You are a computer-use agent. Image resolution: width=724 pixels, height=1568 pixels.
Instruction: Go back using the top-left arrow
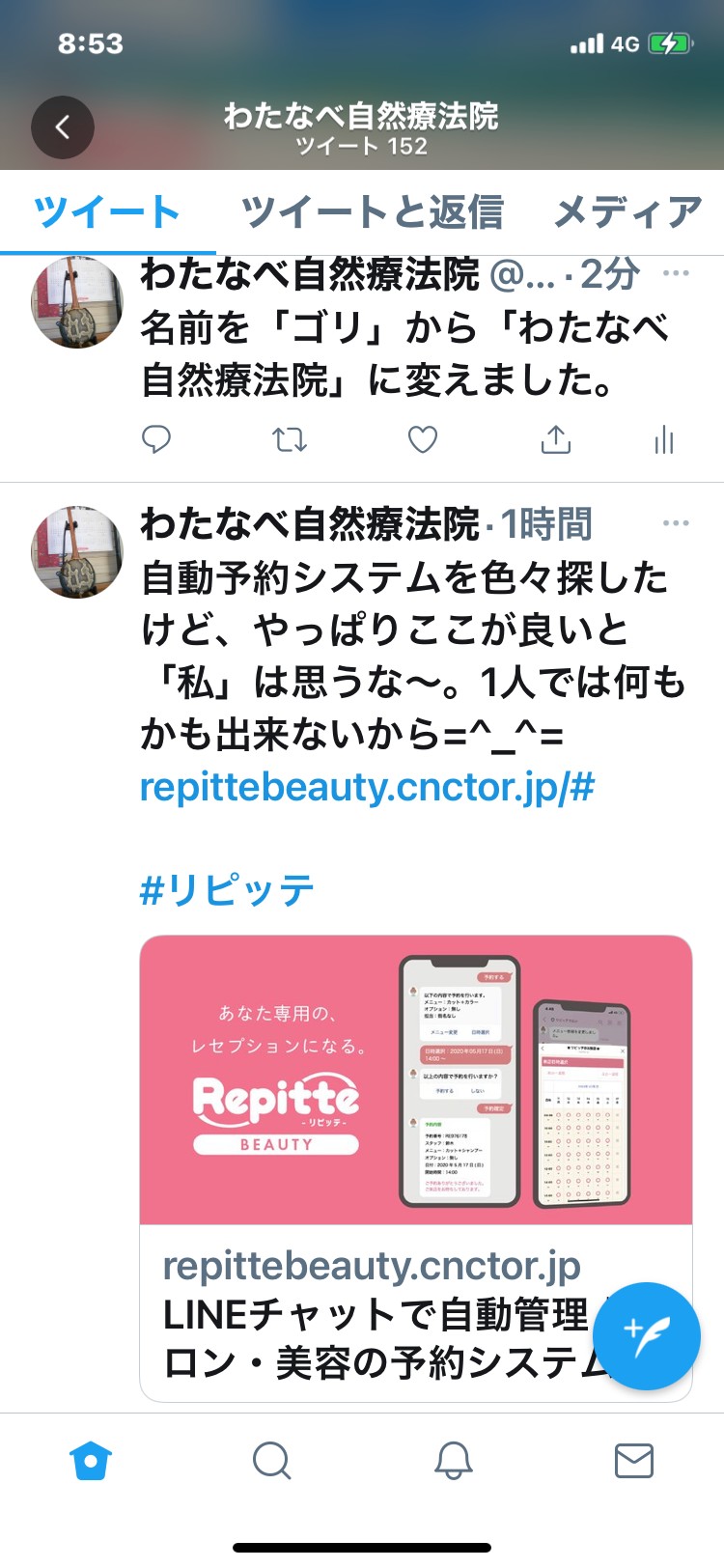coord(63,127)
